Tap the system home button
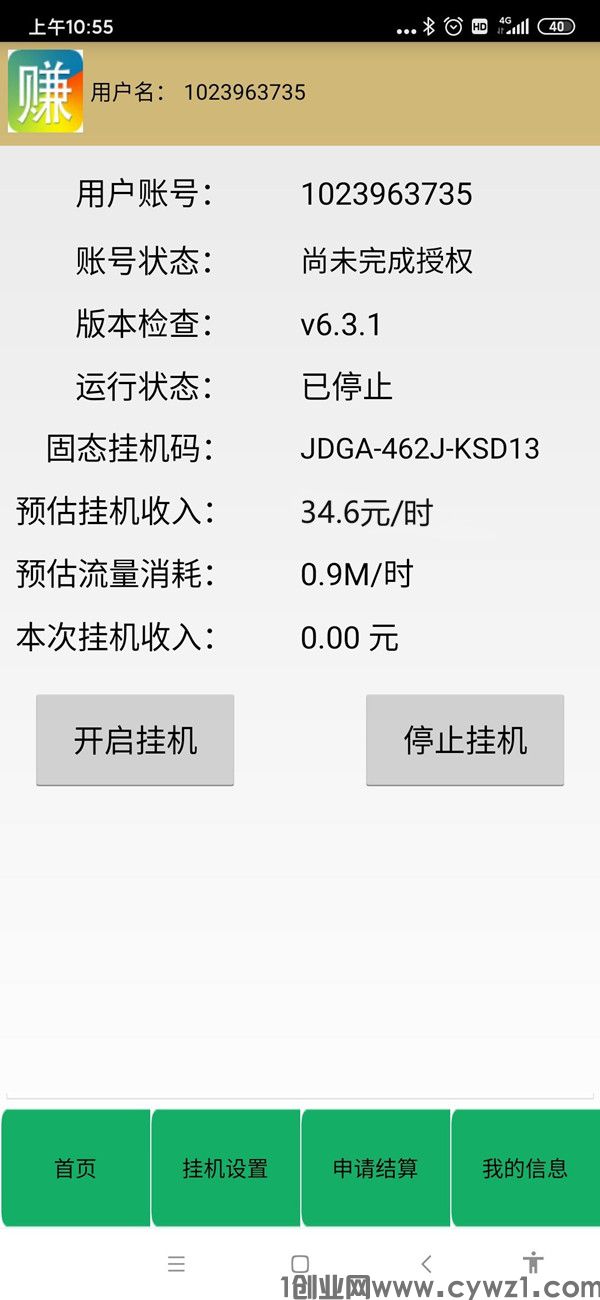600x1300 pixels. pyautogui.click(x=300, y=1263)
